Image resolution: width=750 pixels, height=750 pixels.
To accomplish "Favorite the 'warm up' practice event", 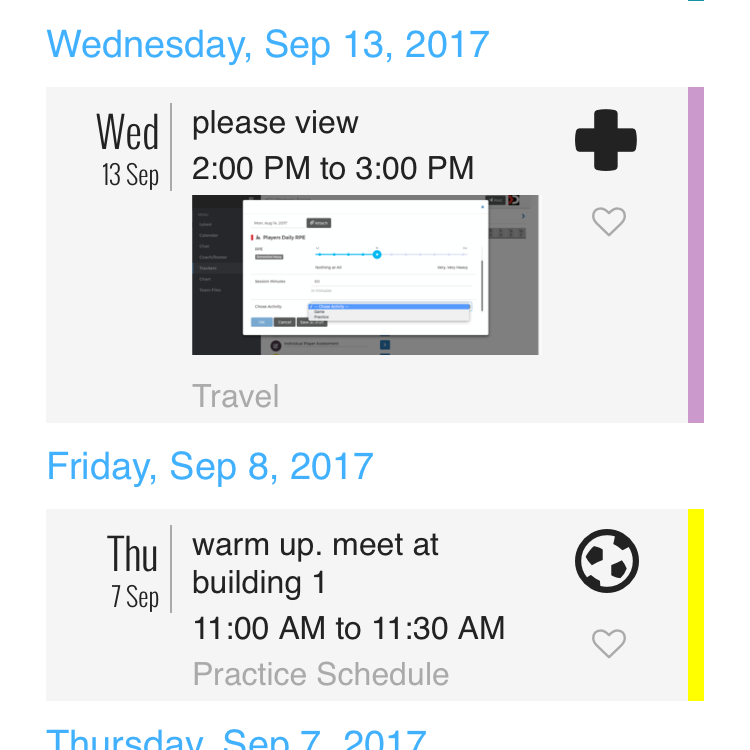I will 608,643.
